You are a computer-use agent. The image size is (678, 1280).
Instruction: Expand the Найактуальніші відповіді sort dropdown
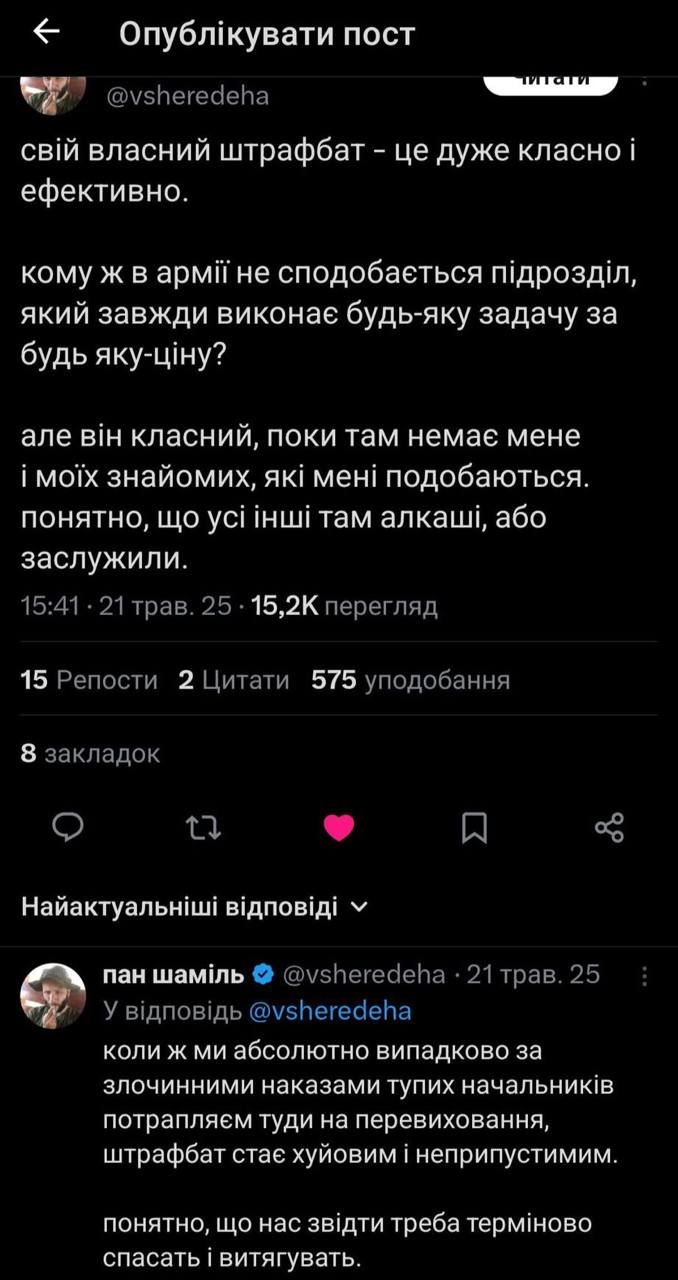[195, 908]
